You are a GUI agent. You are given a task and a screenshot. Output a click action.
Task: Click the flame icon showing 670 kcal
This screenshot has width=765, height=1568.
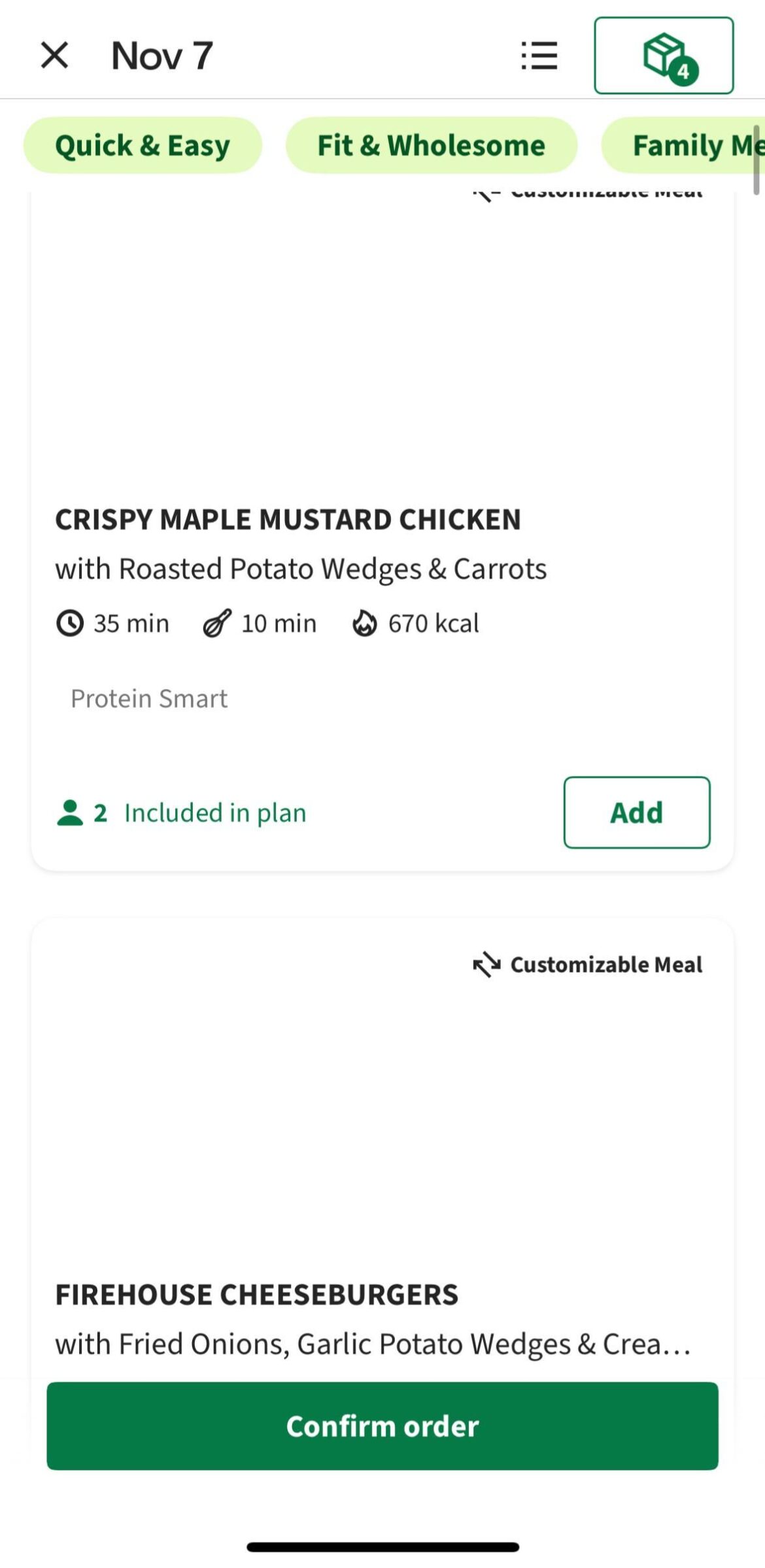pyautogui.click(x=364, y=623)
